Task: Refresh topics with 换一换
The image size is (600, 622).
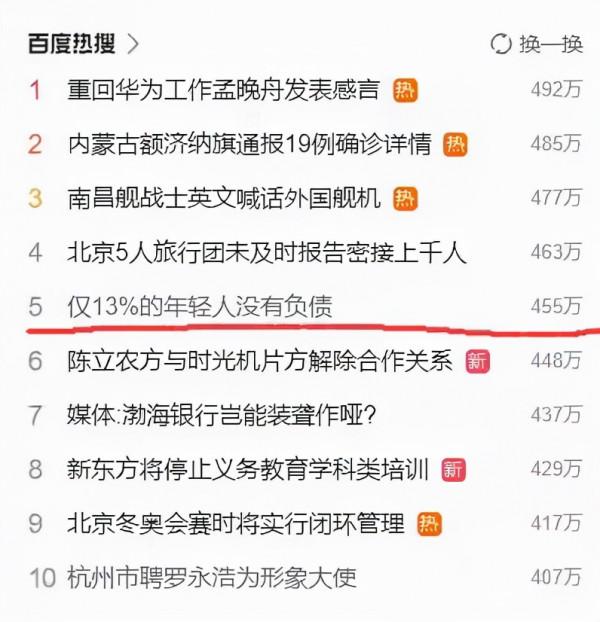Action: [537, 44]
